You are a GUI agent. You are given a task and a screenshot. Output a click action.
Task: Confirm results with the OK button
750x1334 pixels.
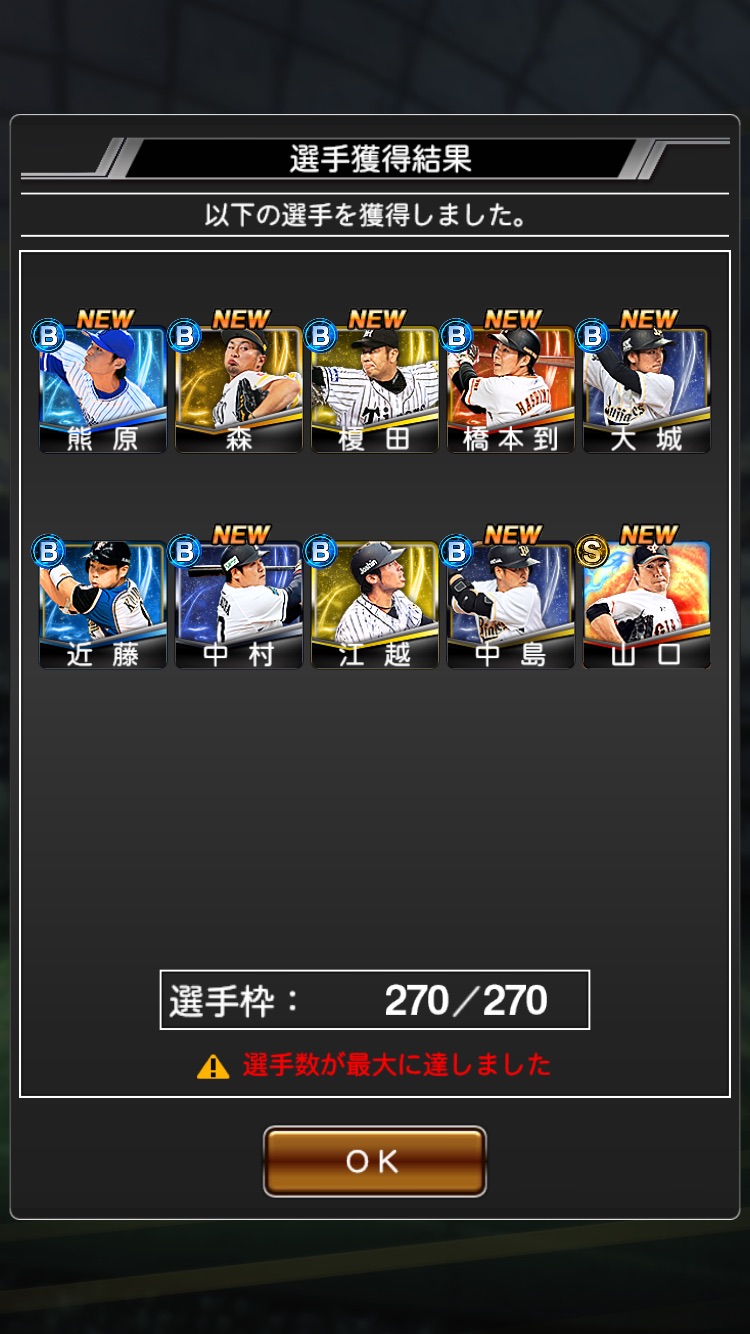[375, 1161]
